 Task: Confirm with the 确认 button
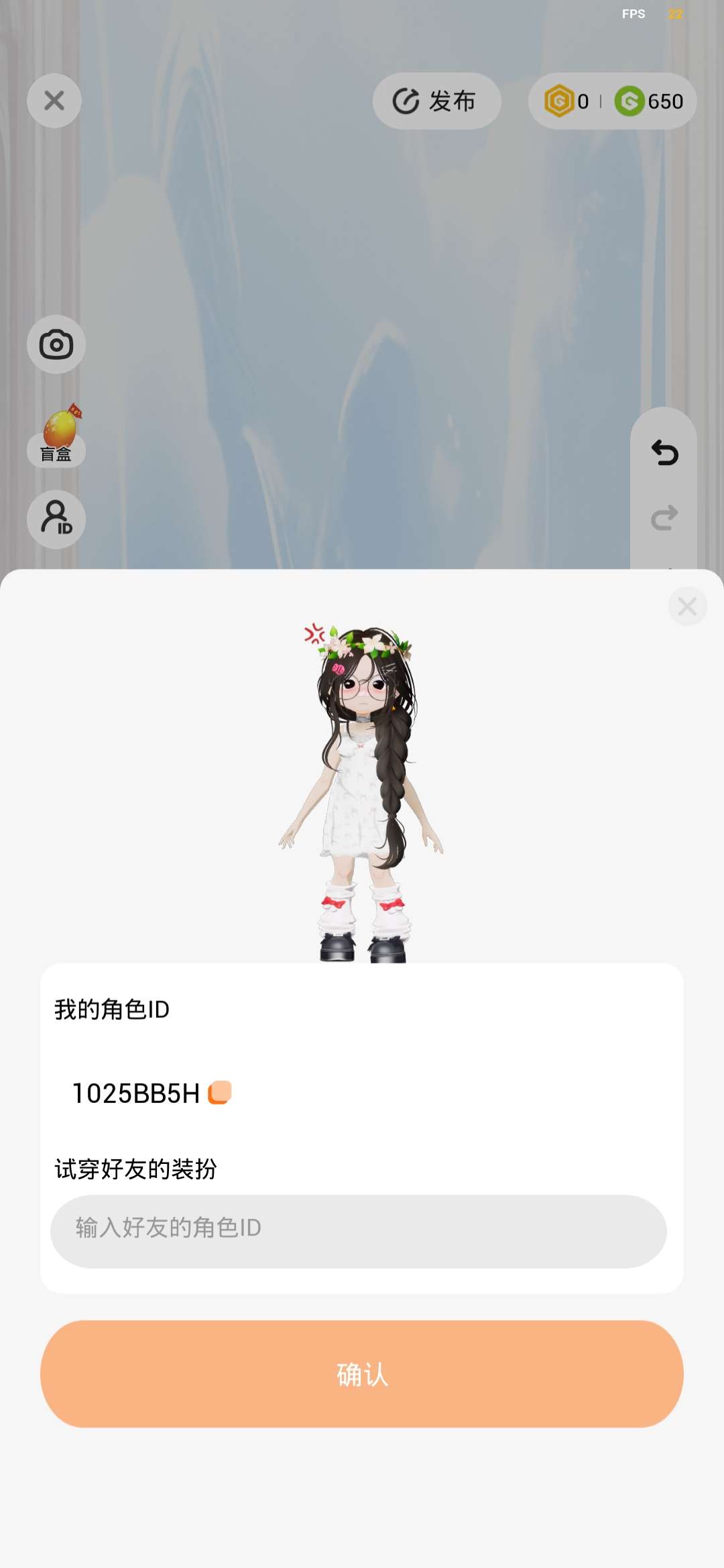click(x=362, y=1374)
